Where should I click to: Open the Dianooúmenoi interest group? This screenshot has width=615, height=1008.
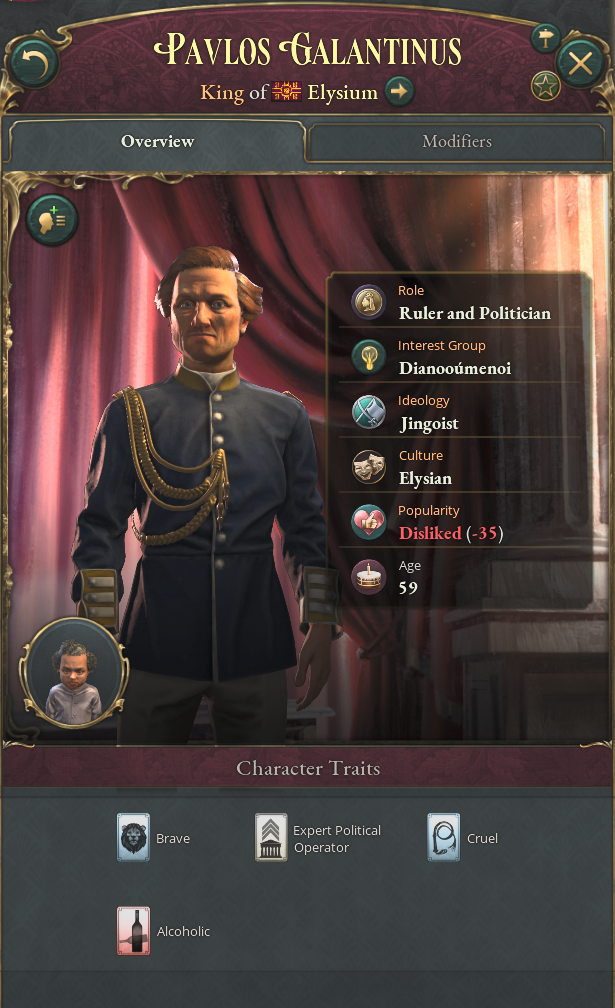(454, 368)
